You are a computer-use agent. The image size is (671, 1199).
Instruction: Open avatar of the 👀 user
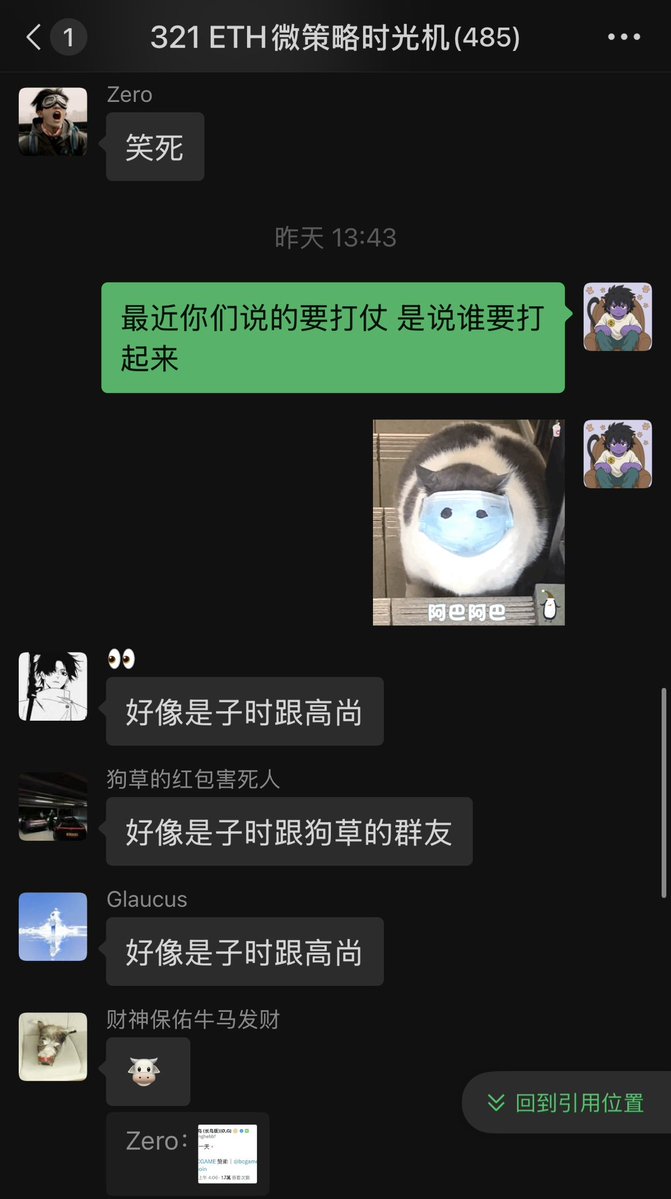click(53, 686)
